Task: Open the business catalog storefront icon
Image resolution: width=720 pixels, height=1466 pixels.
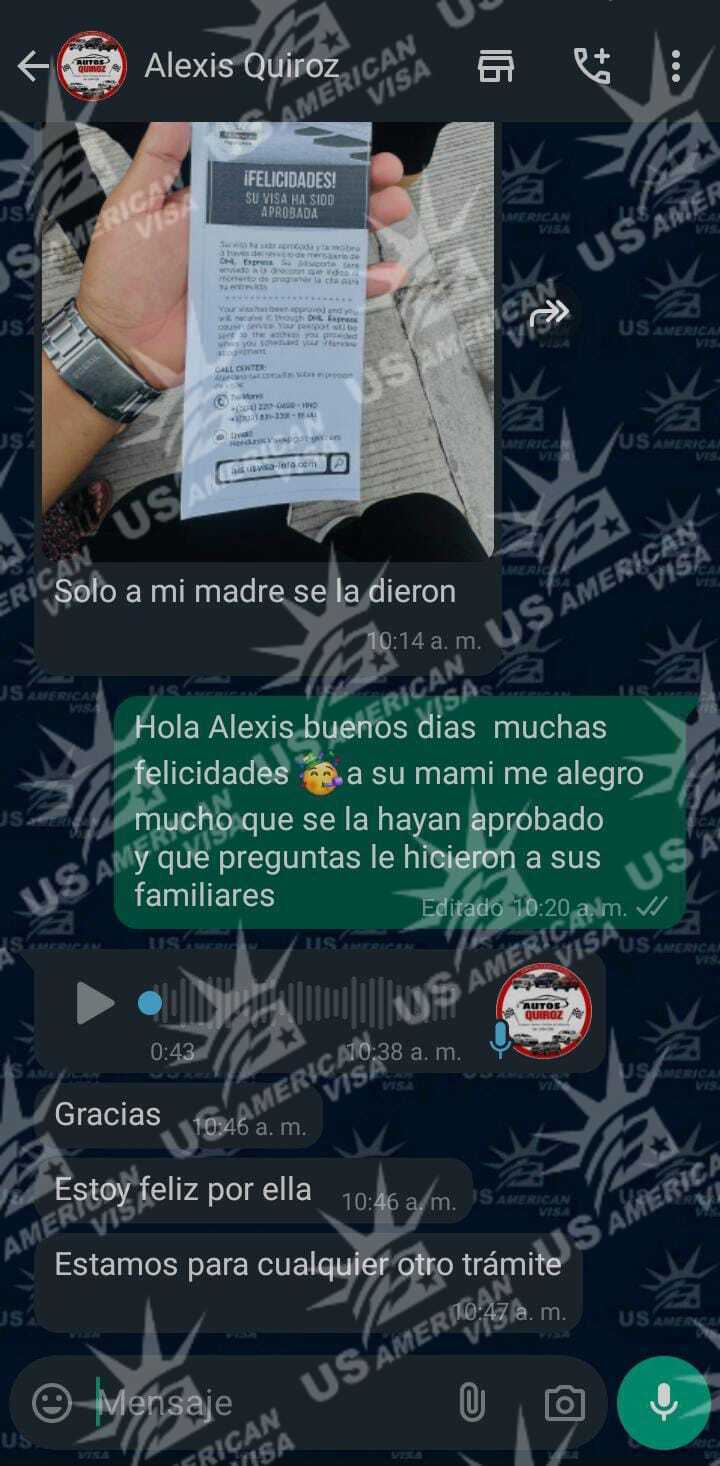Action: pos(496,67)
